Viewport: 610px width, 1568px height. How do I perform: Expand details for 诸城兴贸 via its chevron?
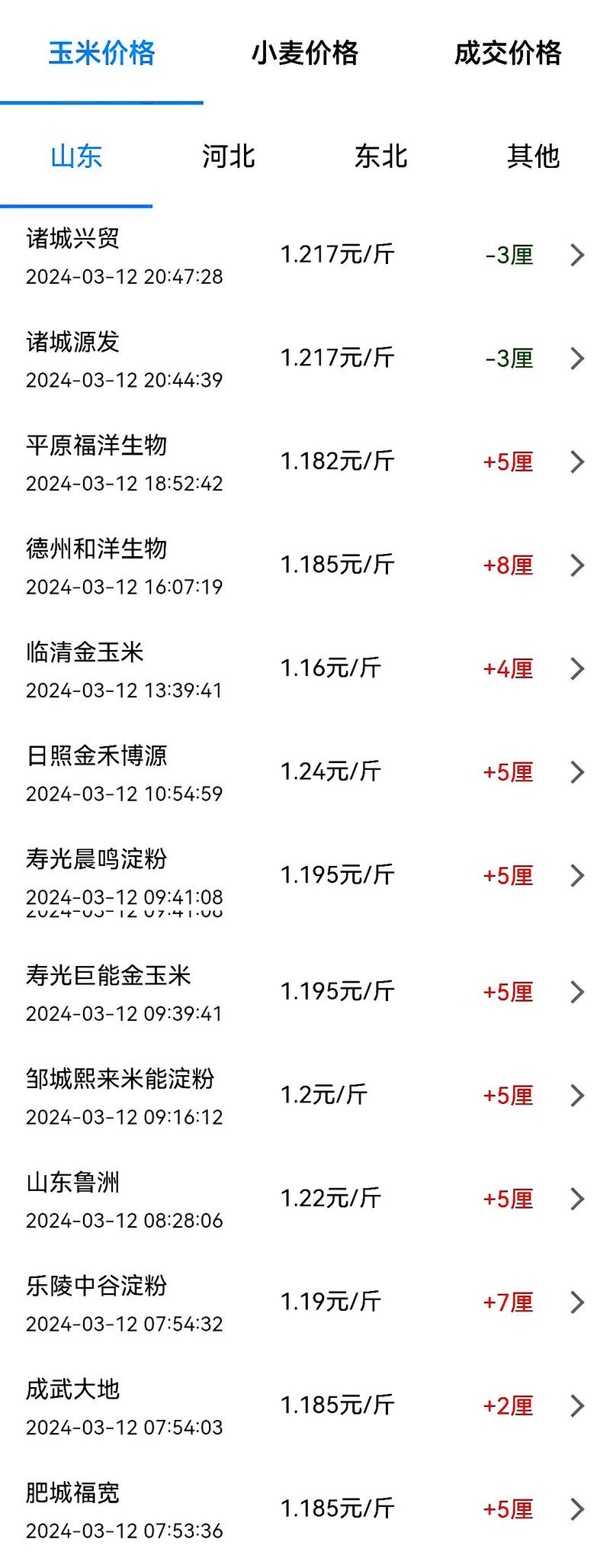[576, 254]
